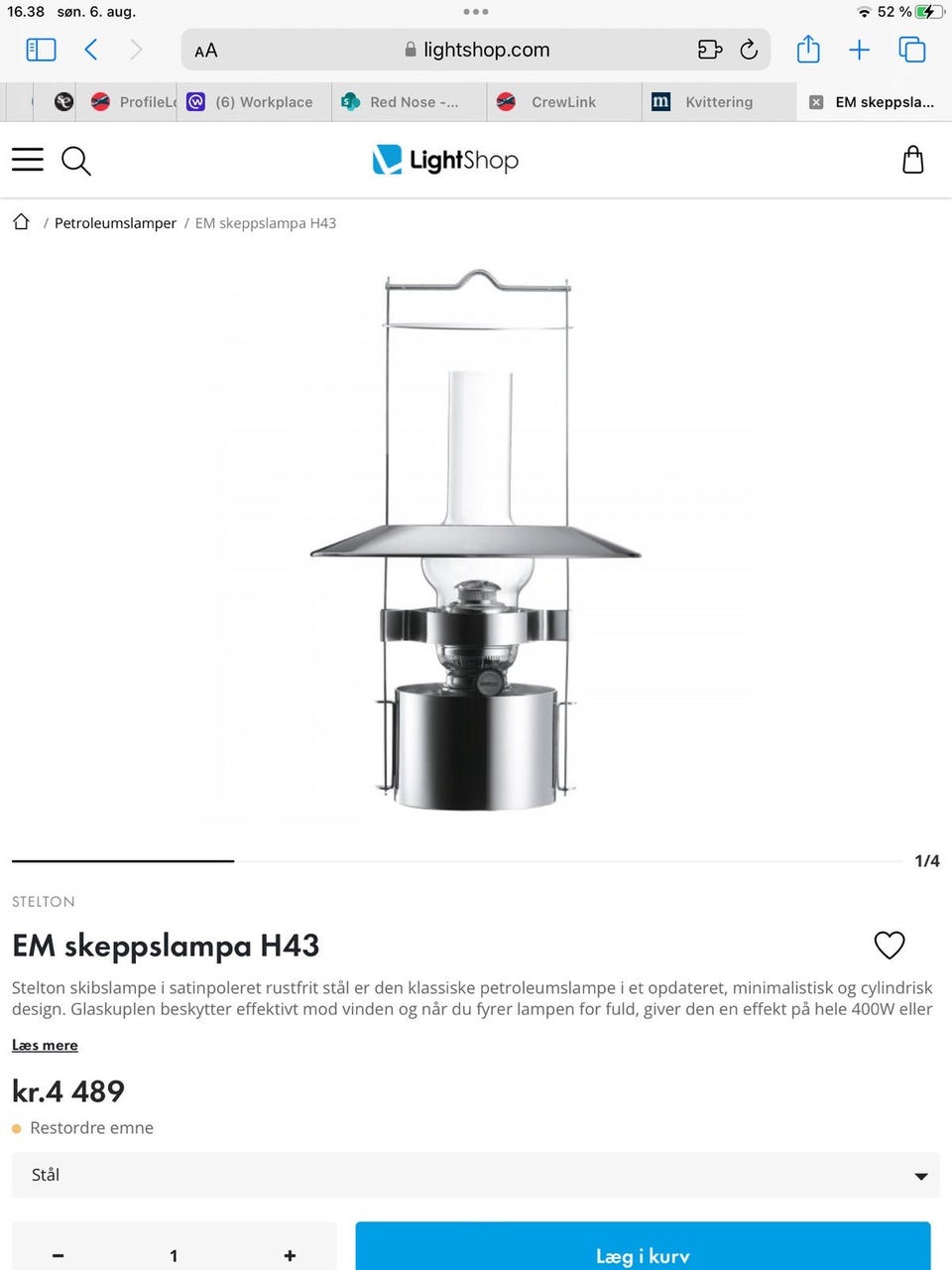The width and height of the screenshot is (952, 1270).
Task: Expand description with Læs mere
Action: pyautogui.click(x=45, y=1045)
